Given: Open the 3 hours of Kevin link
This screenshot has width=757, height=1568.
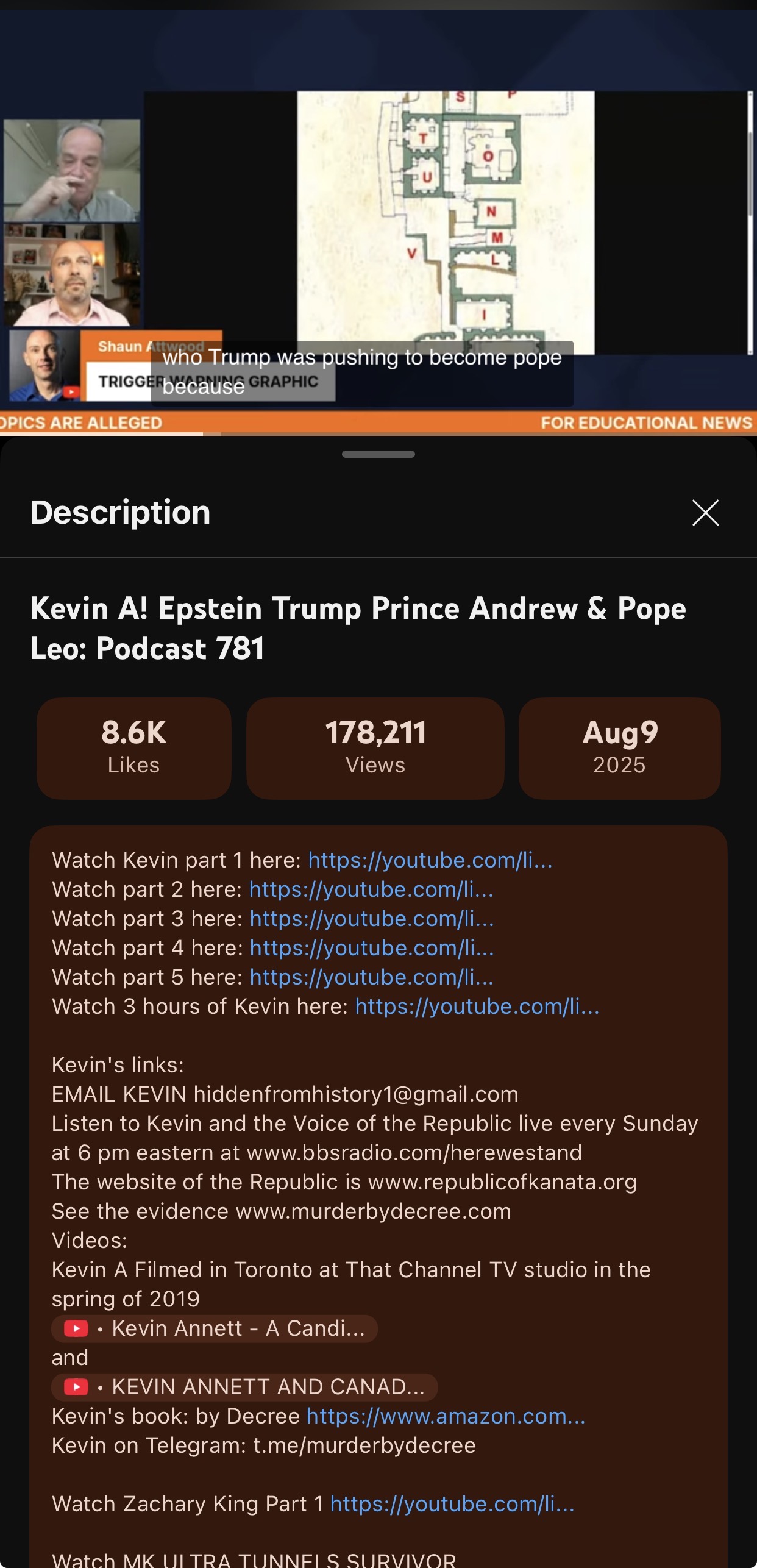Looking at the screenshot, I should pos(477,1006).
